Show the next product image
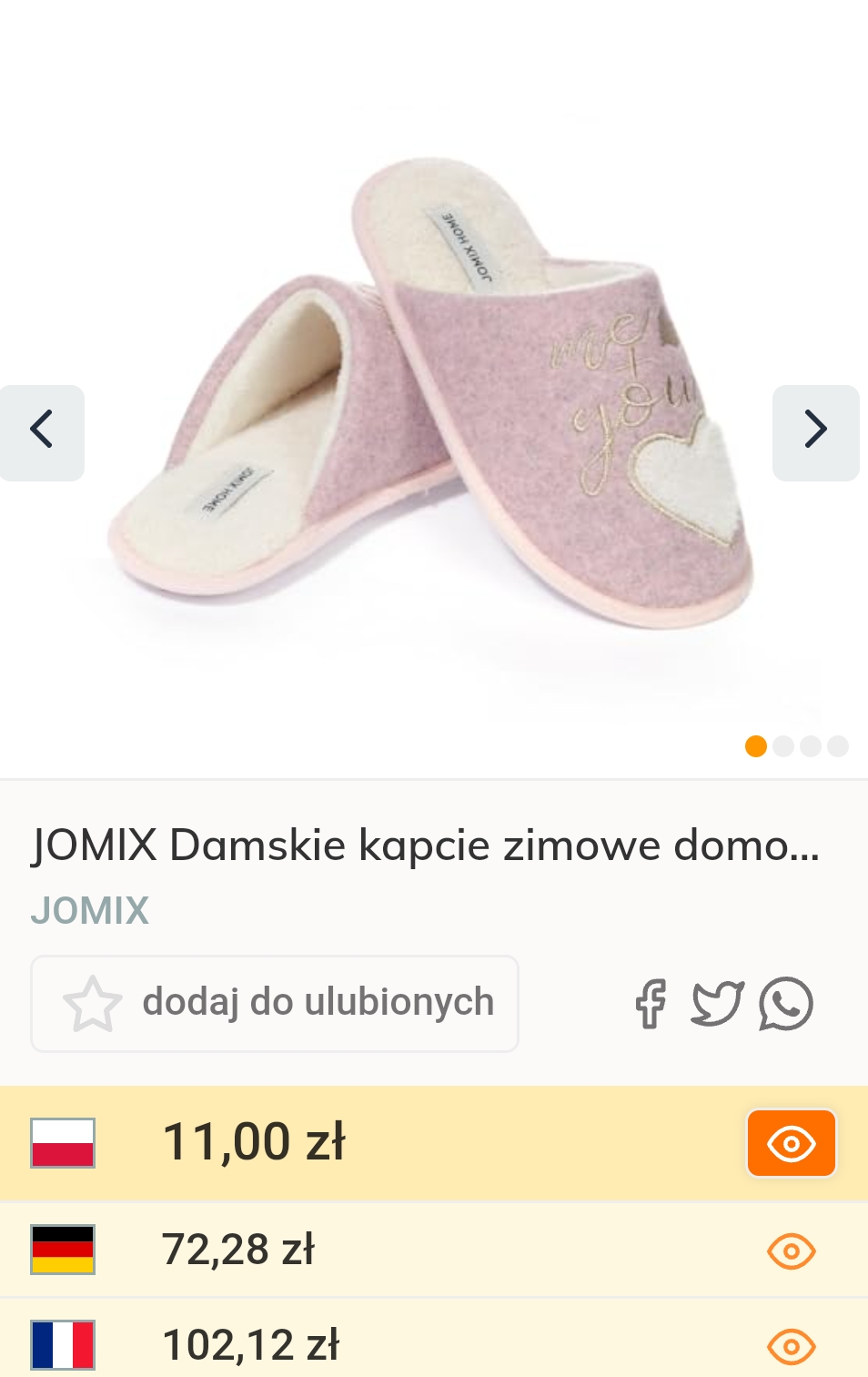The width and height of the screenshot is (868, 1377). (x=815, y=432)
